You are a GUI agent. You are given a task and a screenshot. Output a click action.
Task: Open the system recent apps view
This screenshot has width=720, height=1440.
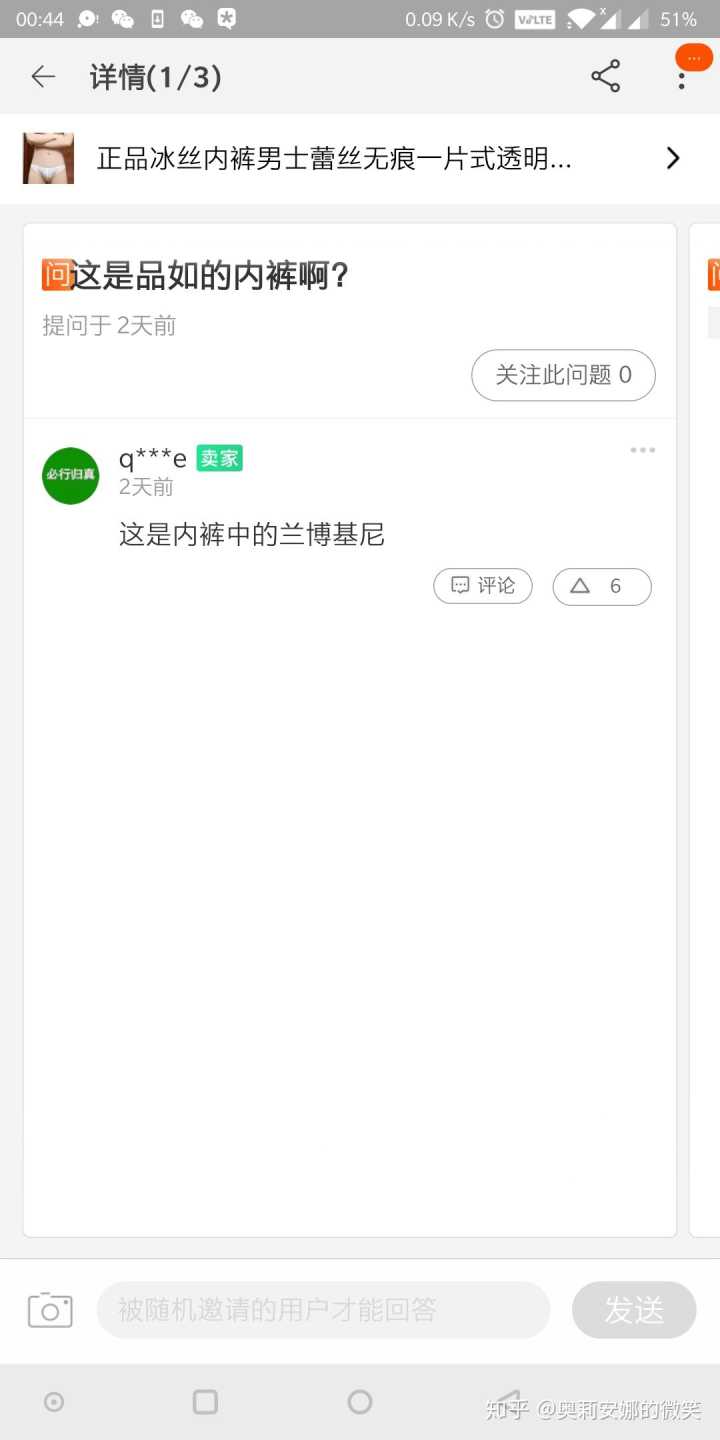tap(205, 1402)
